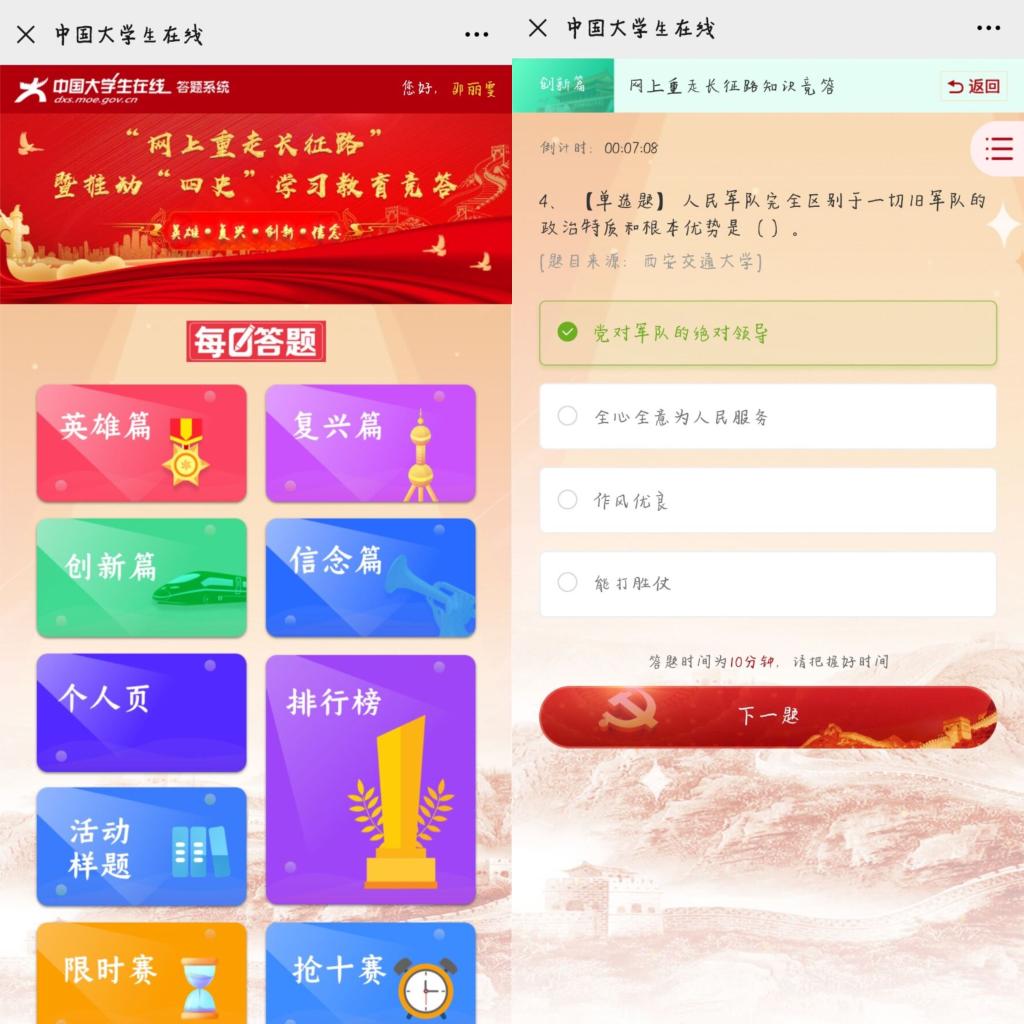The width and height of the screenshot is (1024, 1024).
Task: Start the 限时赛 timed contest
Action: [141, 972]
